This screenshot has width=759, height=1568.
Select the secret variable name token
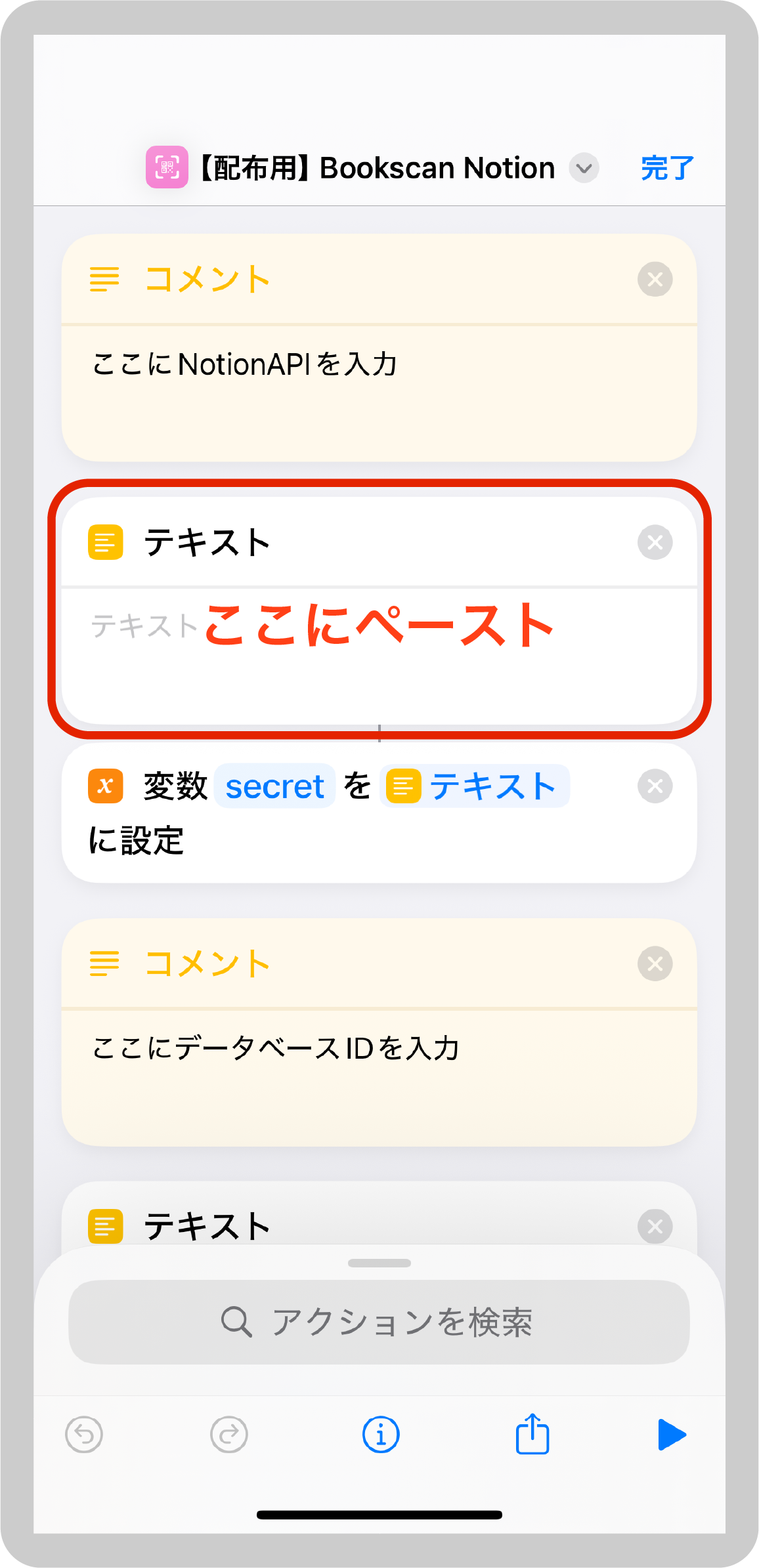coord(274,786)
